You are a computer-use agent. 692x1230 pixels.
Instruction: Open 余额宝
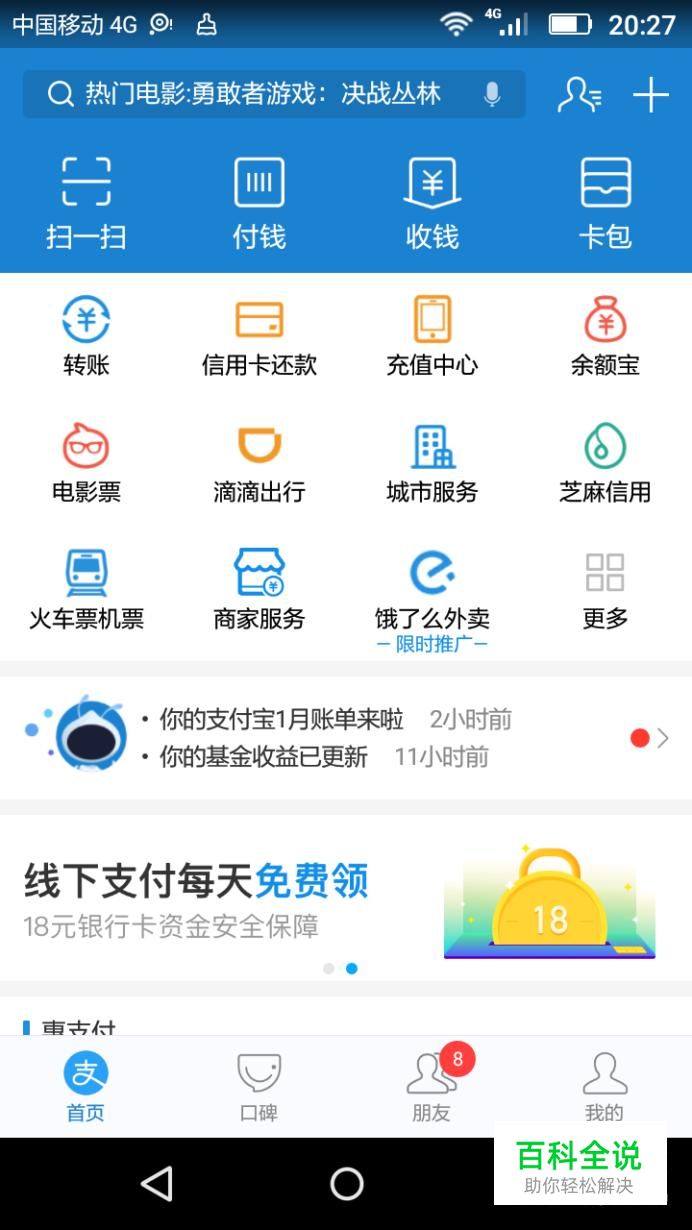(x=605, y=337)
